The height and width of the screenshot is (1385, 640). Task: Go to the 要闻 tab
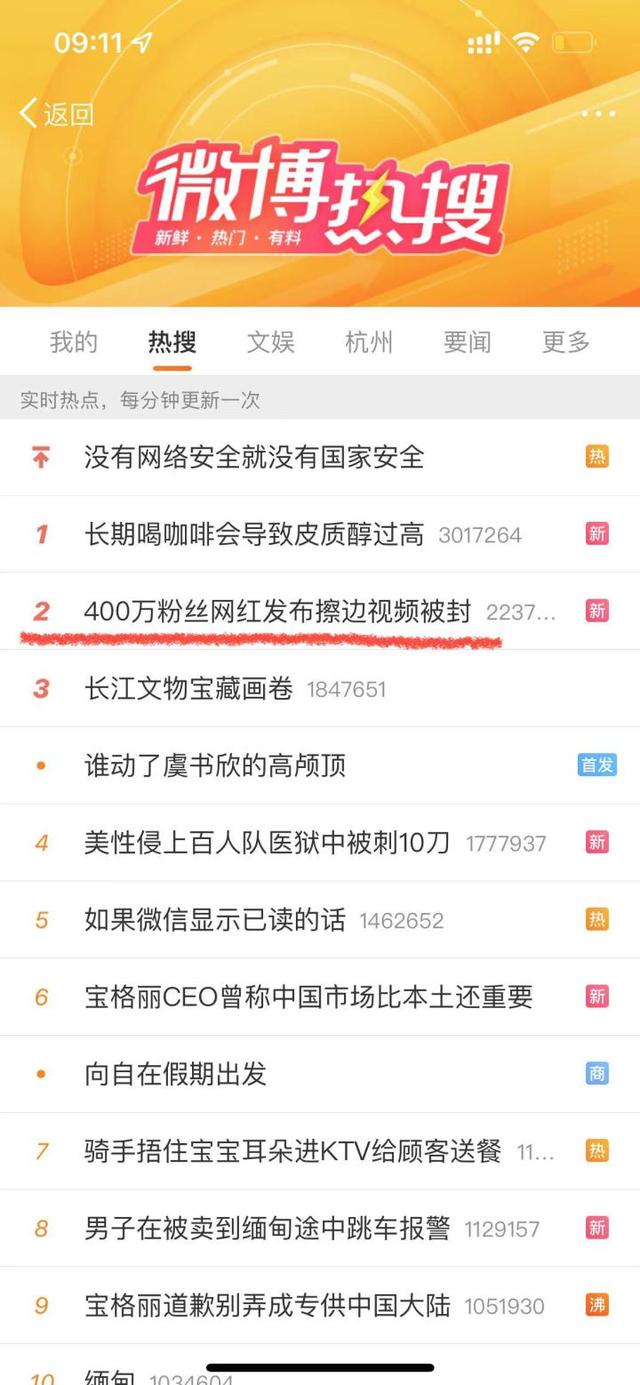[467, 342]
